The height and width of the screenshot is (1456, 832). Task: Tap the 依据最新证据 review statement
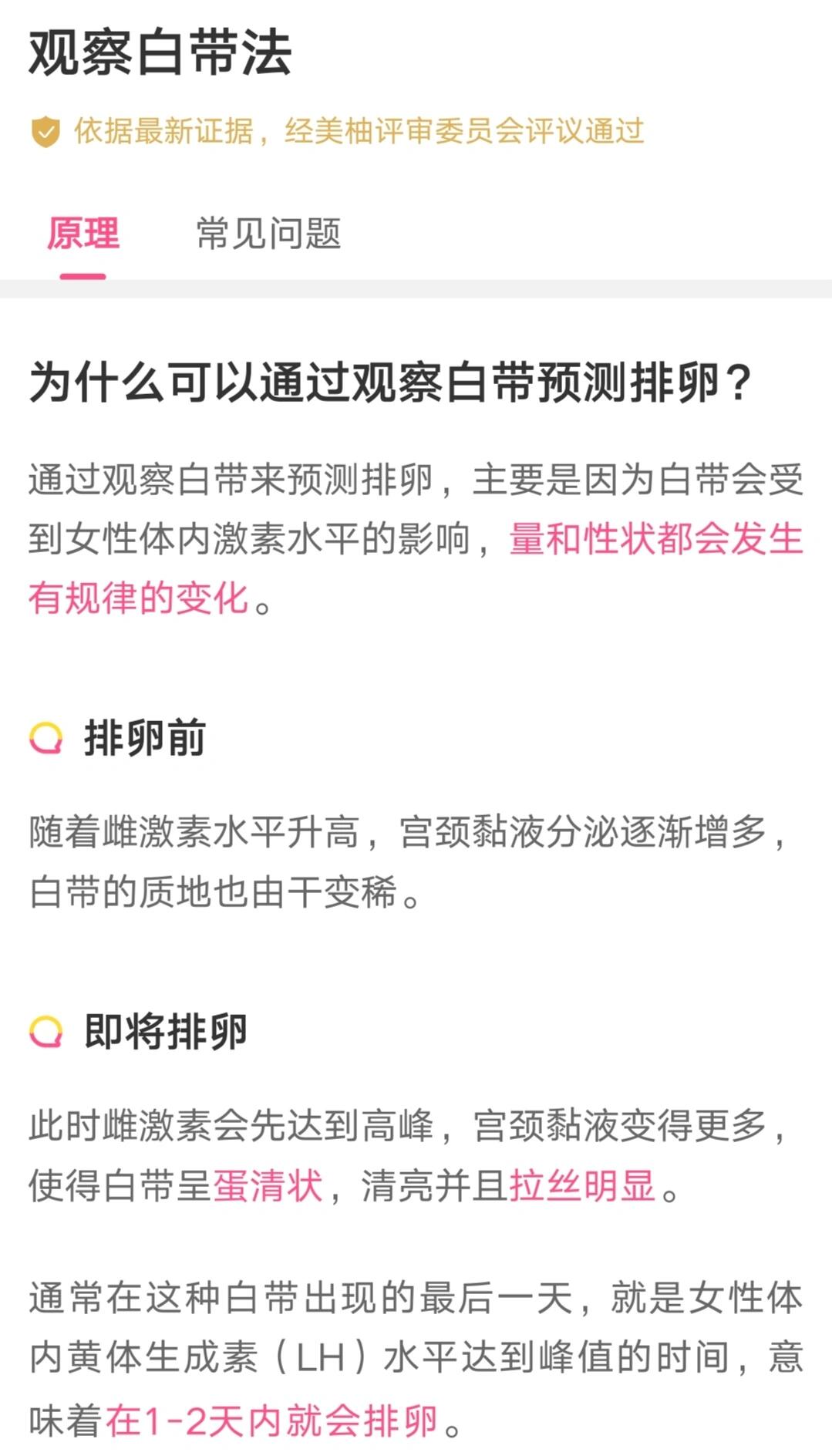[x=359, y=132]
